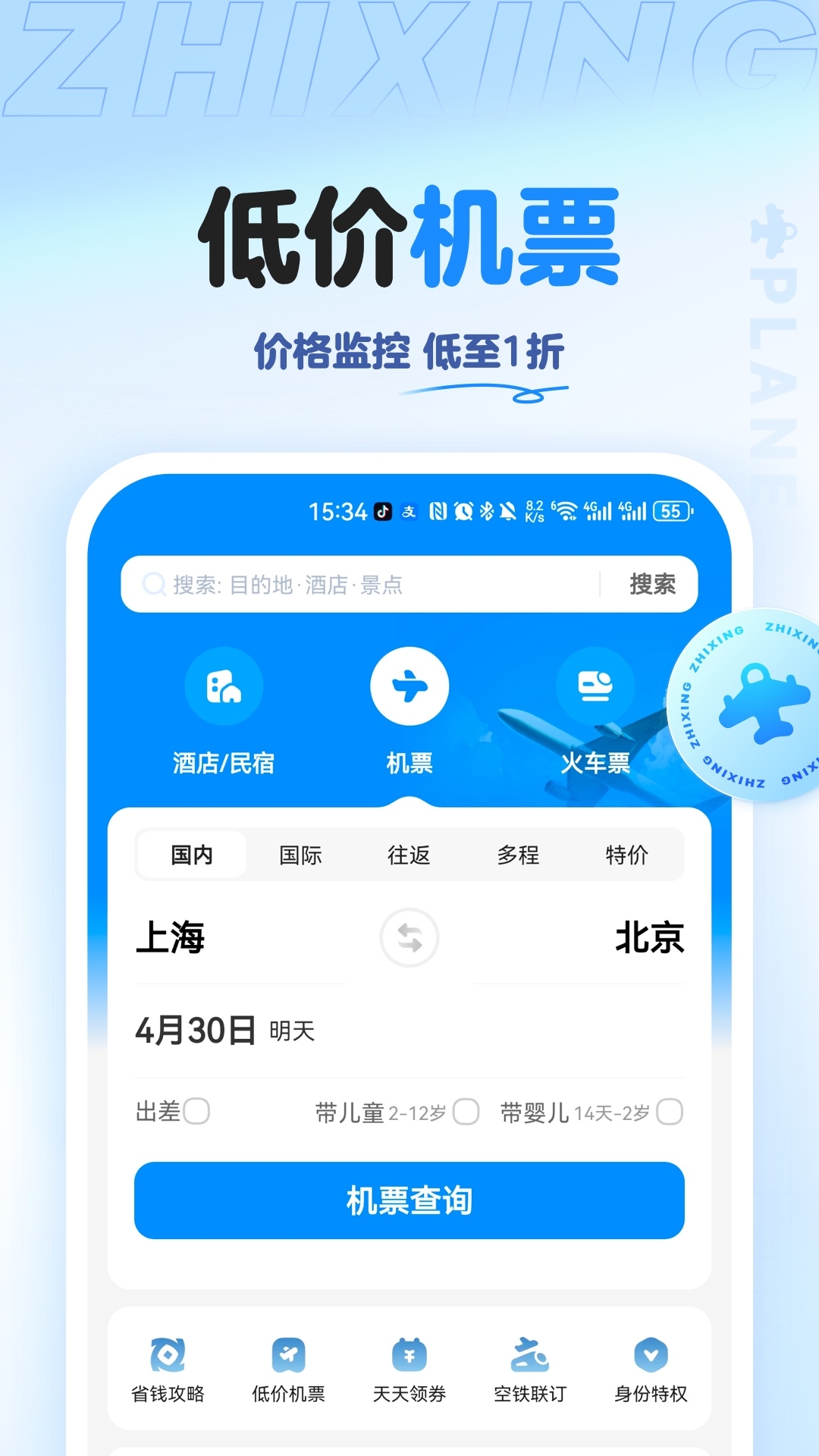819x1456 pixels.
Task: Select the 往返 round-trip tab
Action: (409, 855)
